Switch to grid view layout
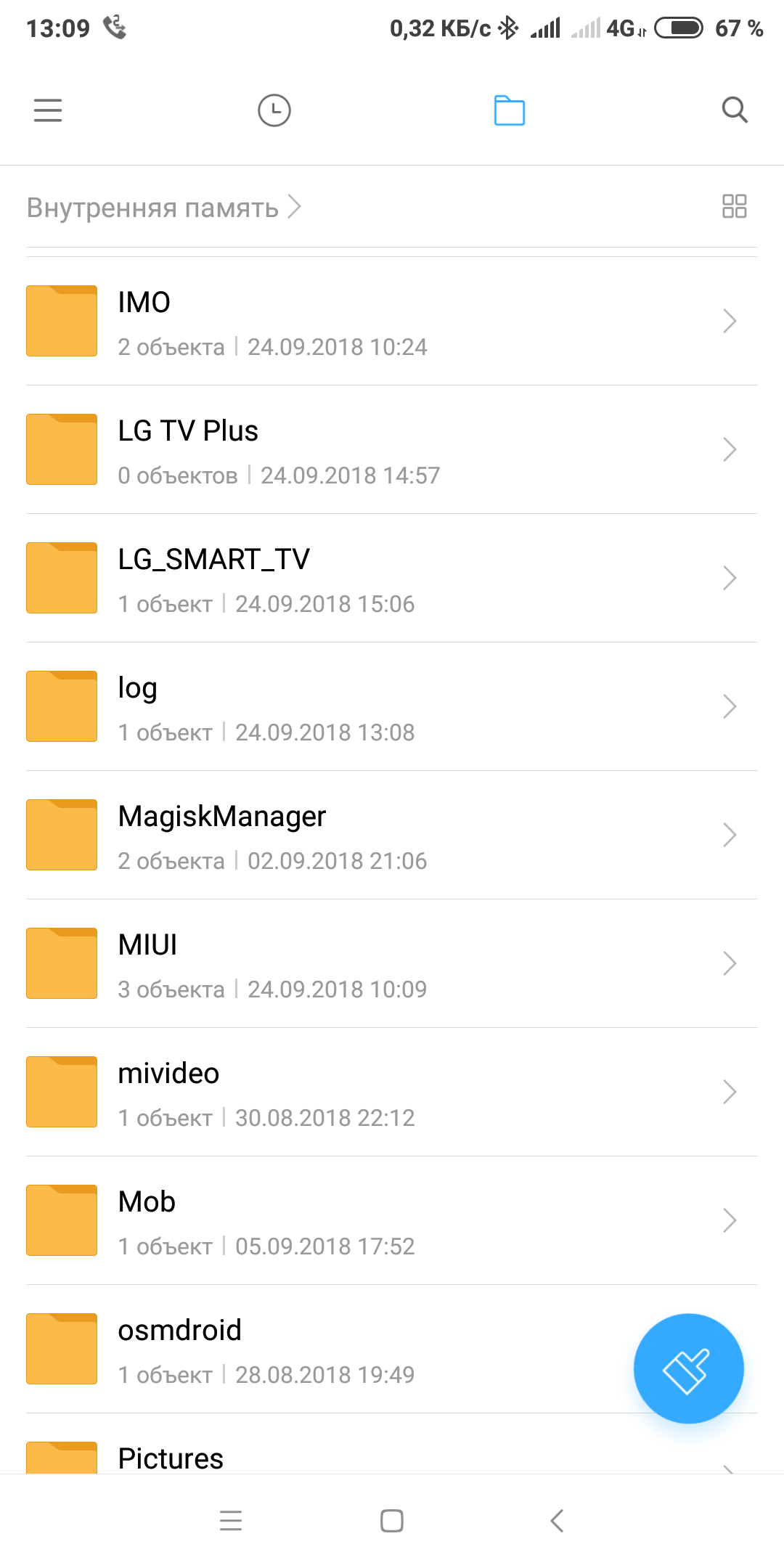The image size is (784, 1568). click(735, 206)
